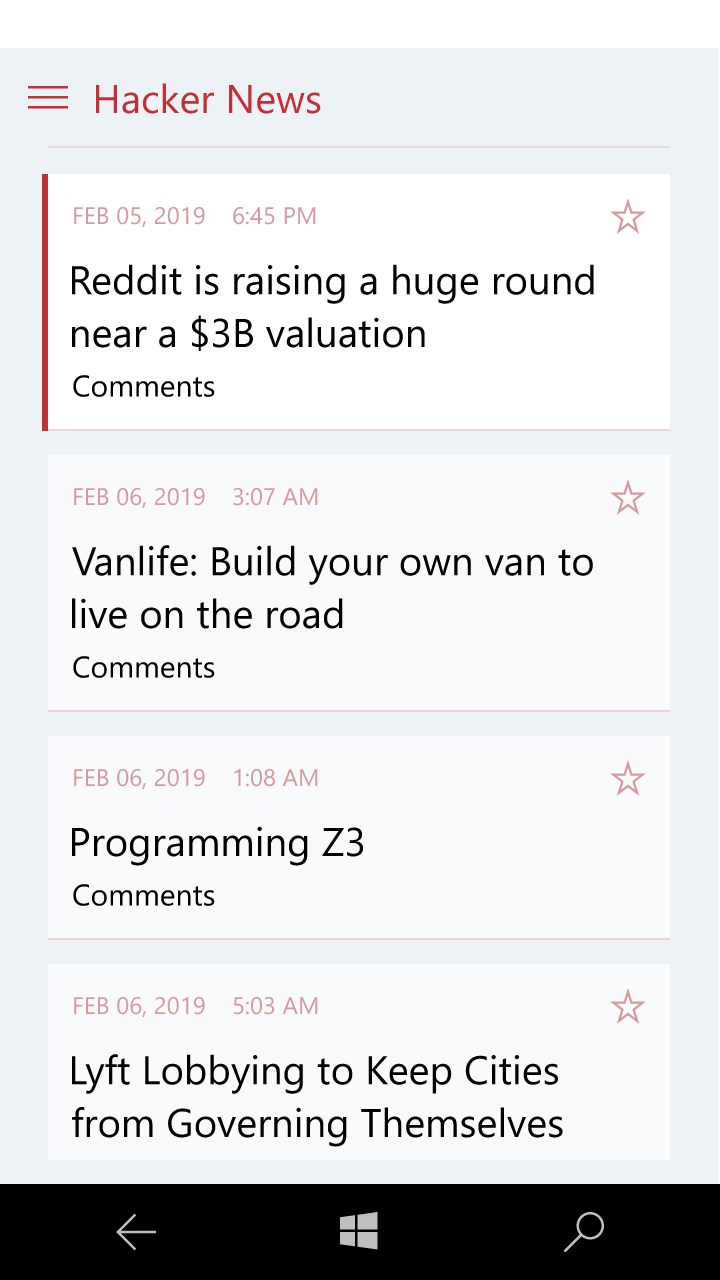Go back with the system back arrow

[136, 1232]
